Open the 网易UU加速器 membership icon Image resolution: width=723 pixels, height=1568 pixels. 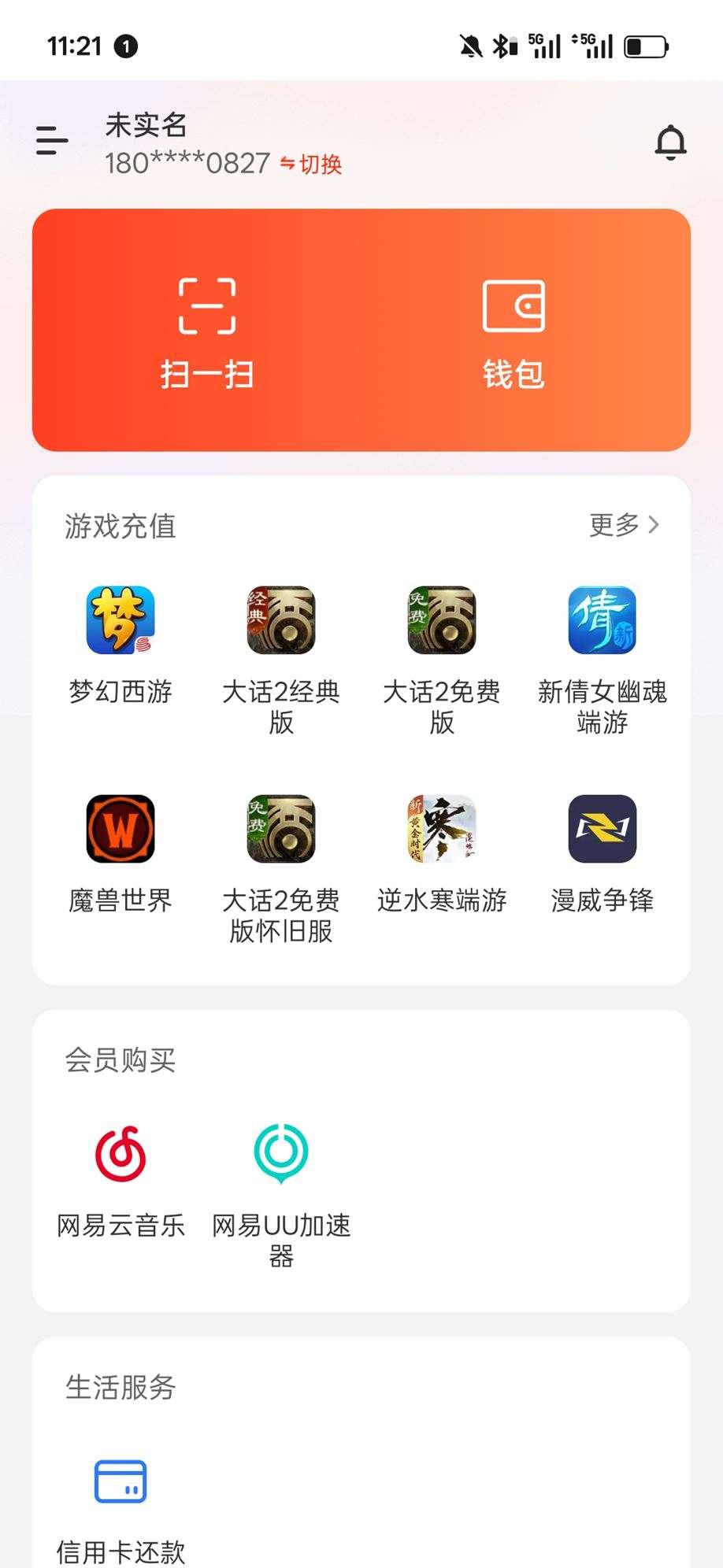tap(280, 1154)
